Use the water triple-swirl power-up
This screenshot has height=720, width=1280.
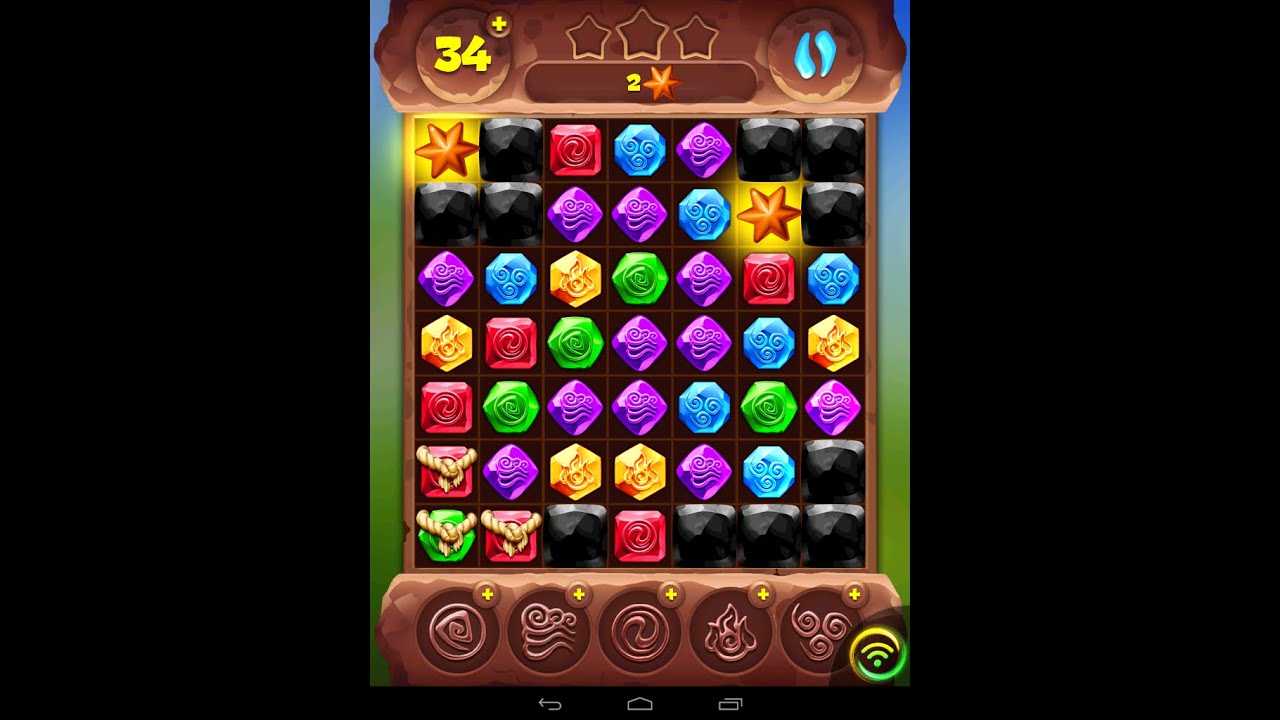tap(818, 632)
